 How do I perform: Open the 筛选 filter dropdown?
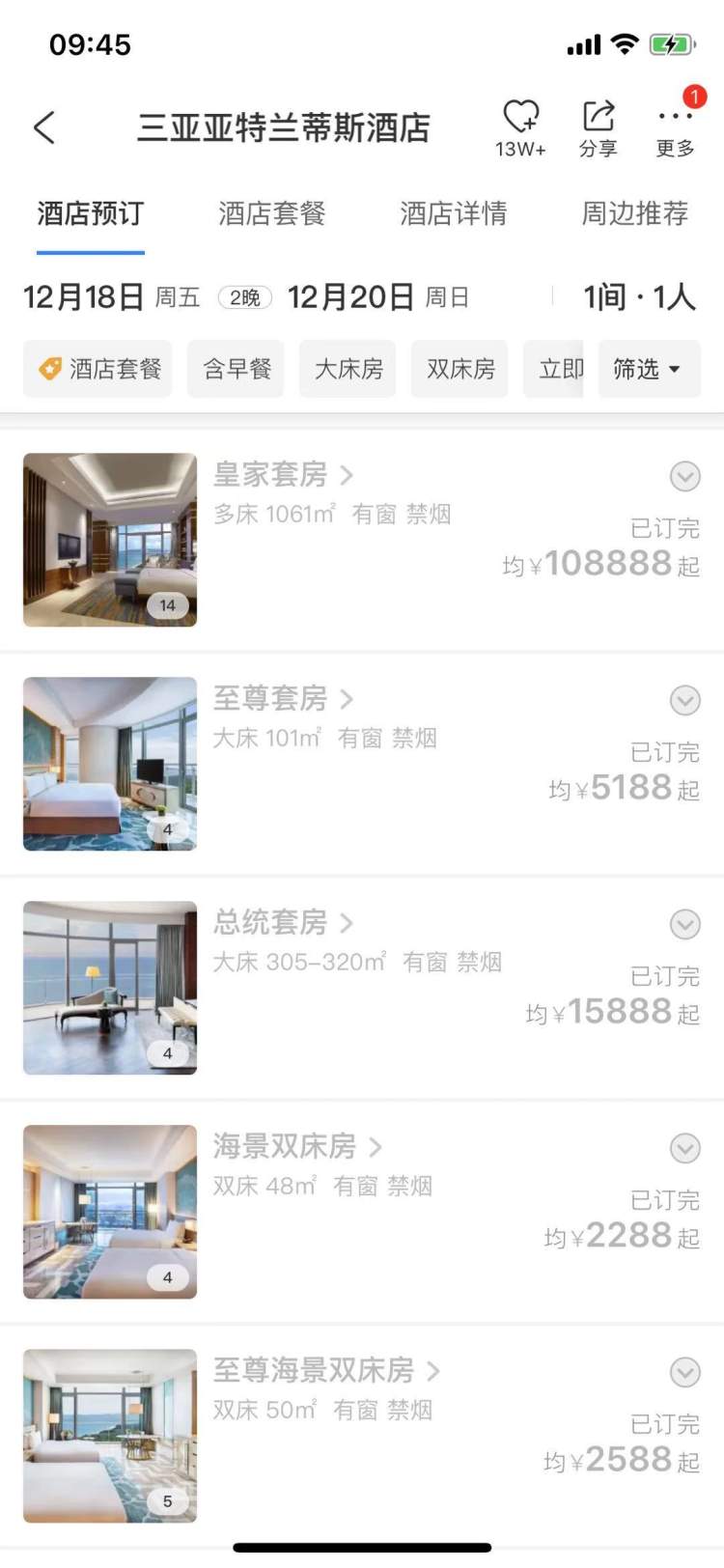648,369
